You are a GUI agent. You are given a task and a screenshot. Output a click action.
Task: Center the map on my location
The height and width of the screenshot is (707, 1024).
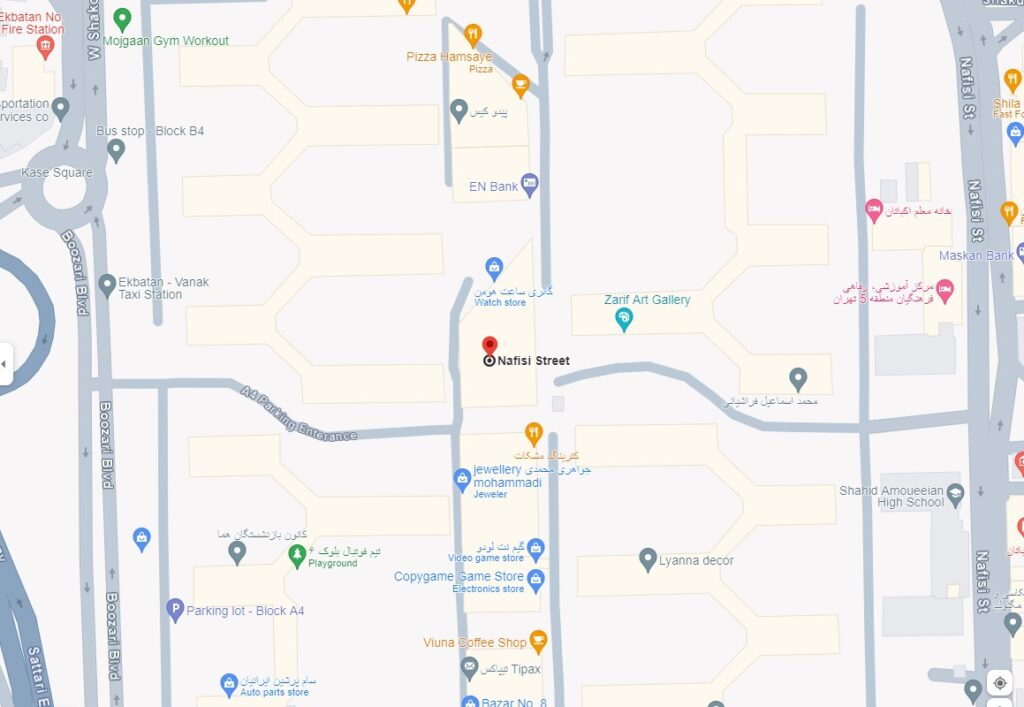tap(999, 683)
